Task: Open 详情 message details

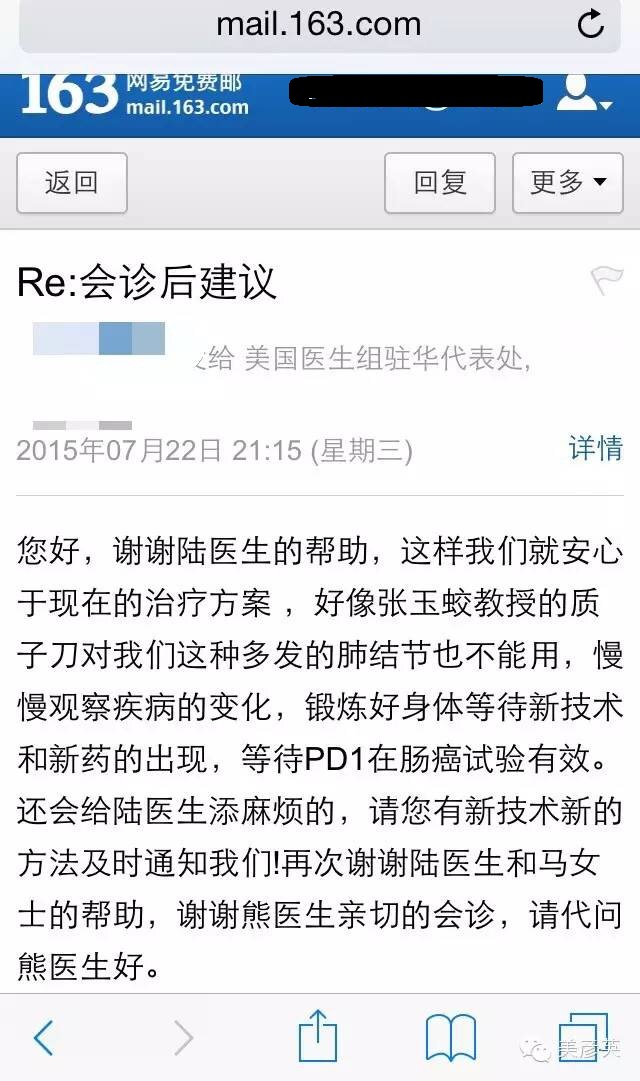Action: (x=595, y=448)
